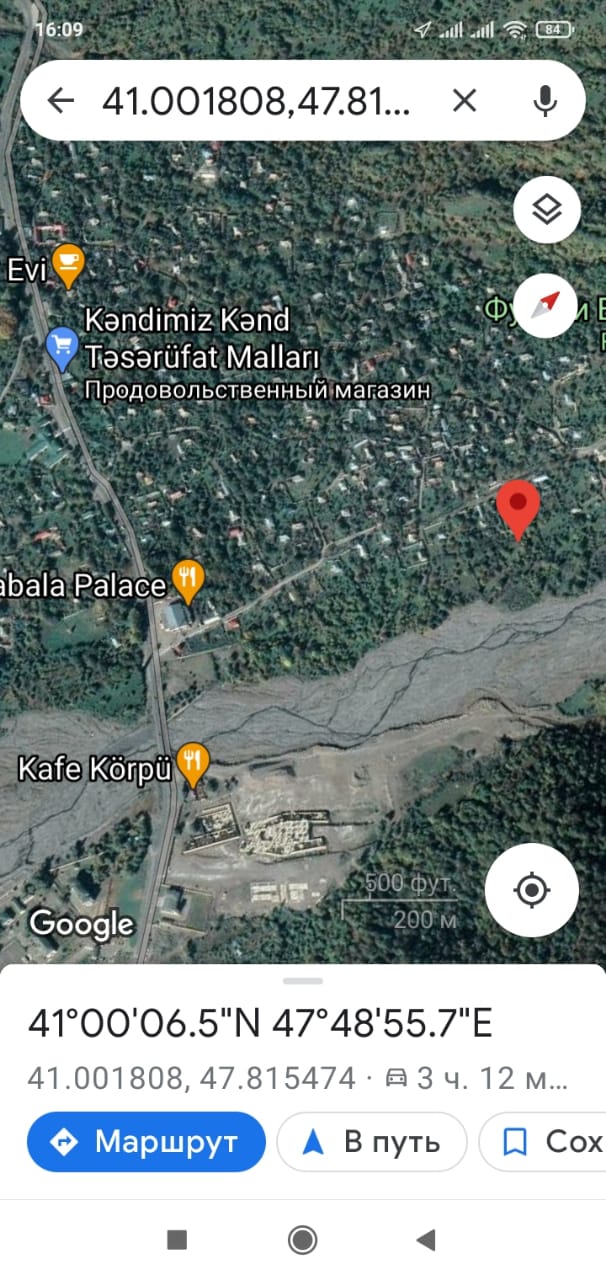
Task: Center map on my current location
Action: point(532,889)
